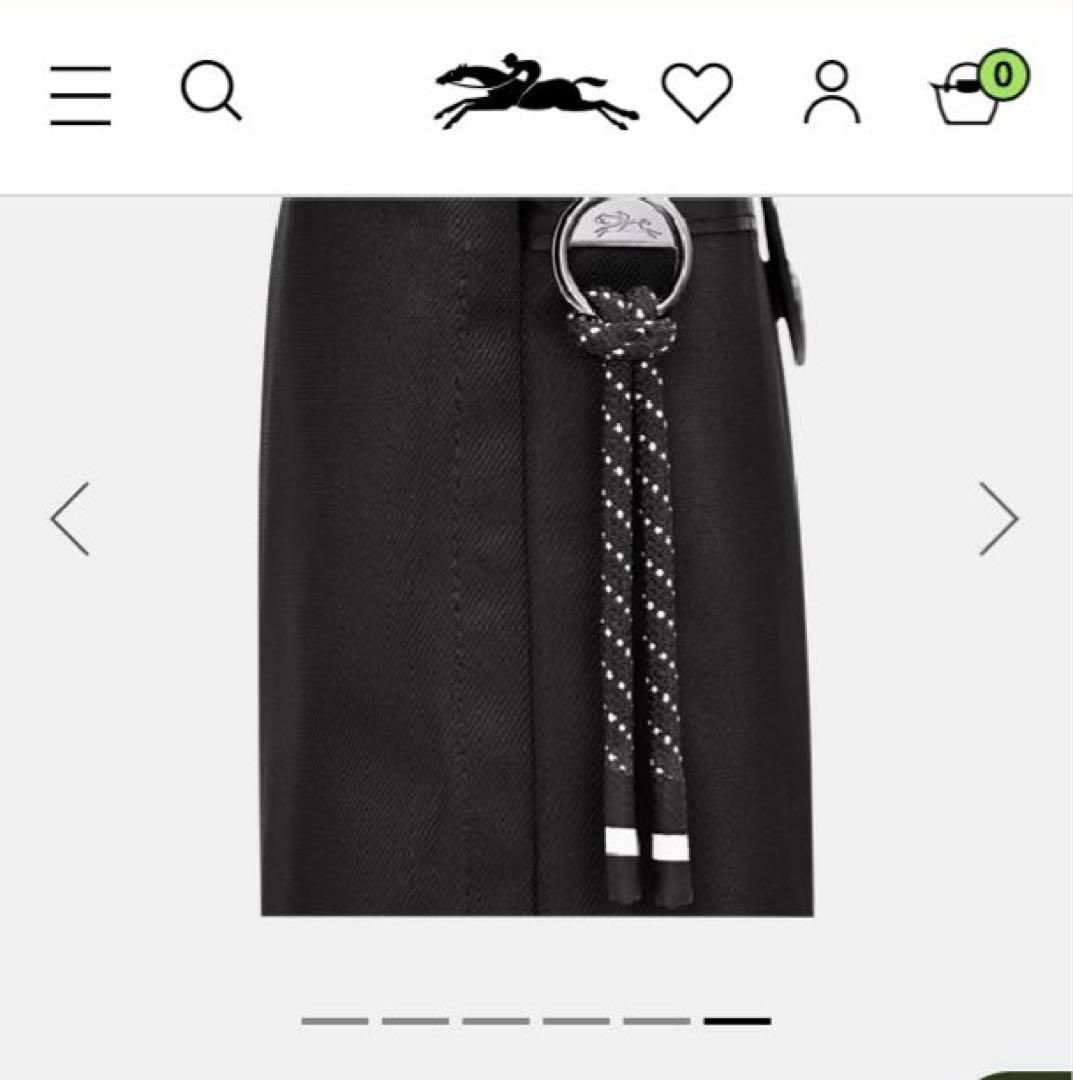Open the search magnifier
The height and width of the screenshot is (1080, 1073).
(x=211, y=91)
